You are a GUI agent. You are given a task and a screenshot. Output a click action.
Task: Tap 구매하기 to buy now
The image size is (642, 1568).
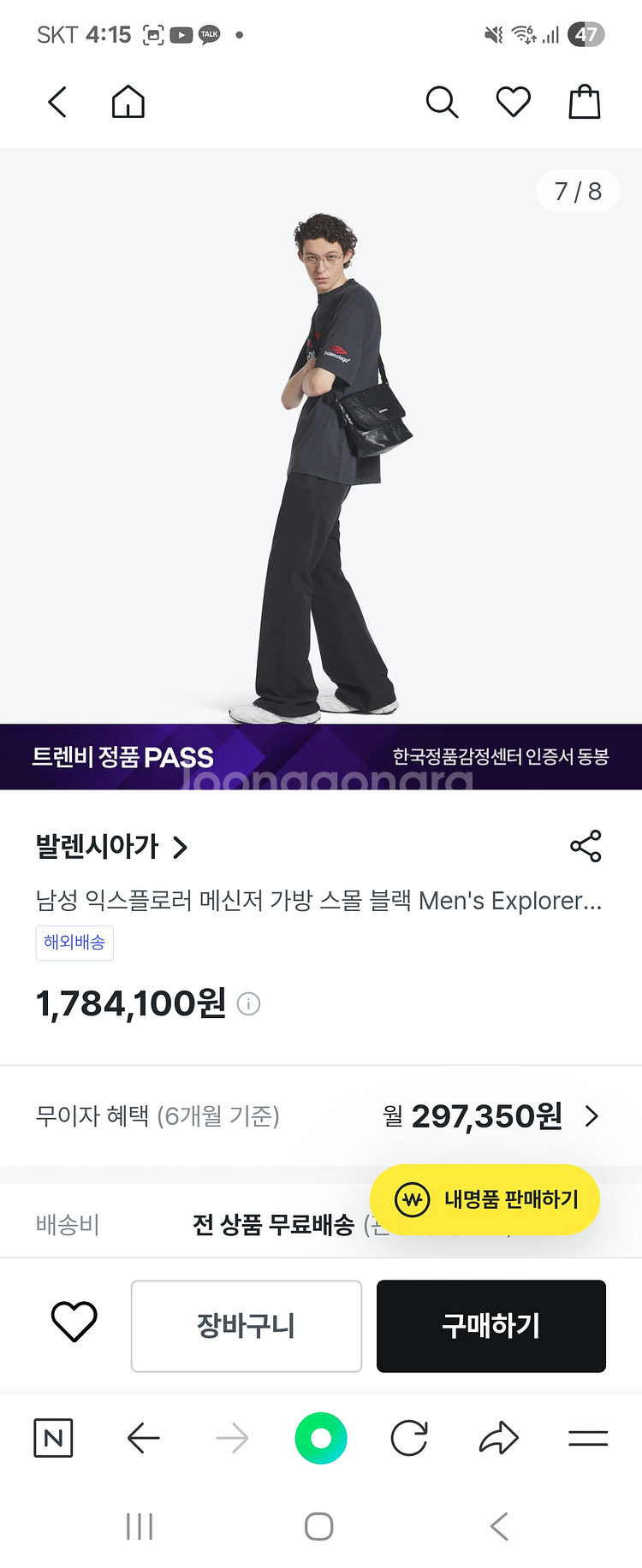click(x=491, y=1326)
